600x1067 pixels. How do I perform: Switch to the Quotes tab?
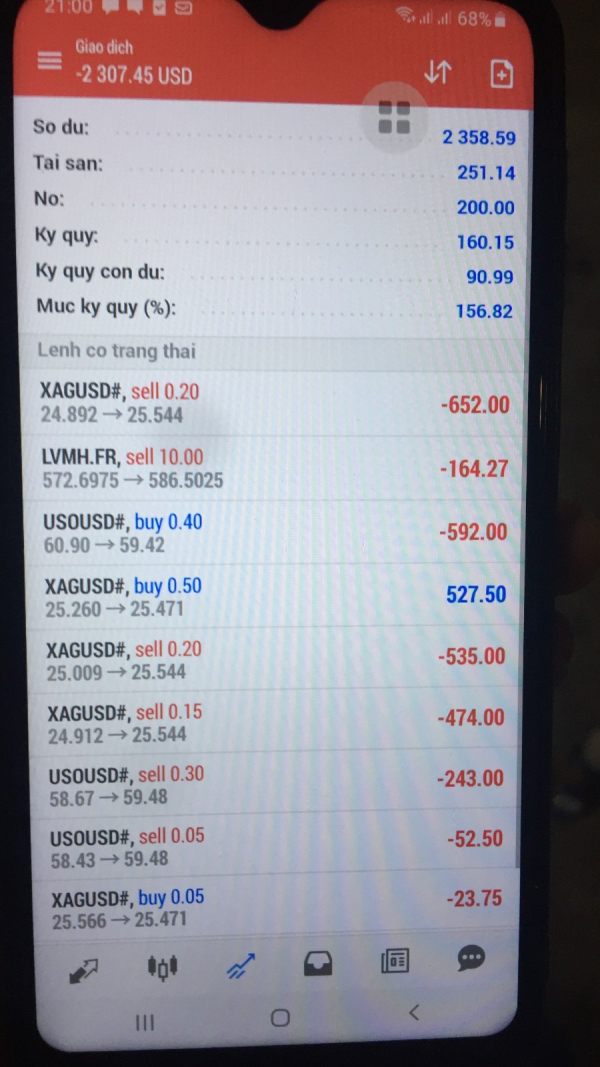[84, 970]
